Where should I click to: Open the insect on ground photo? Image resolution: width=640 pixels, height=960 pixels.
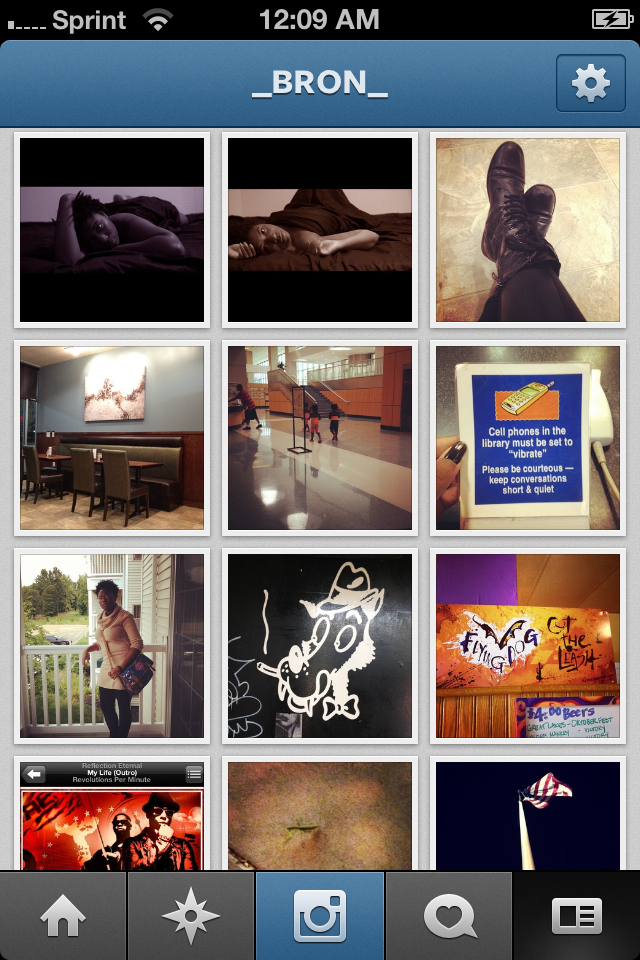pyautogui.click(x=319, y=815)
